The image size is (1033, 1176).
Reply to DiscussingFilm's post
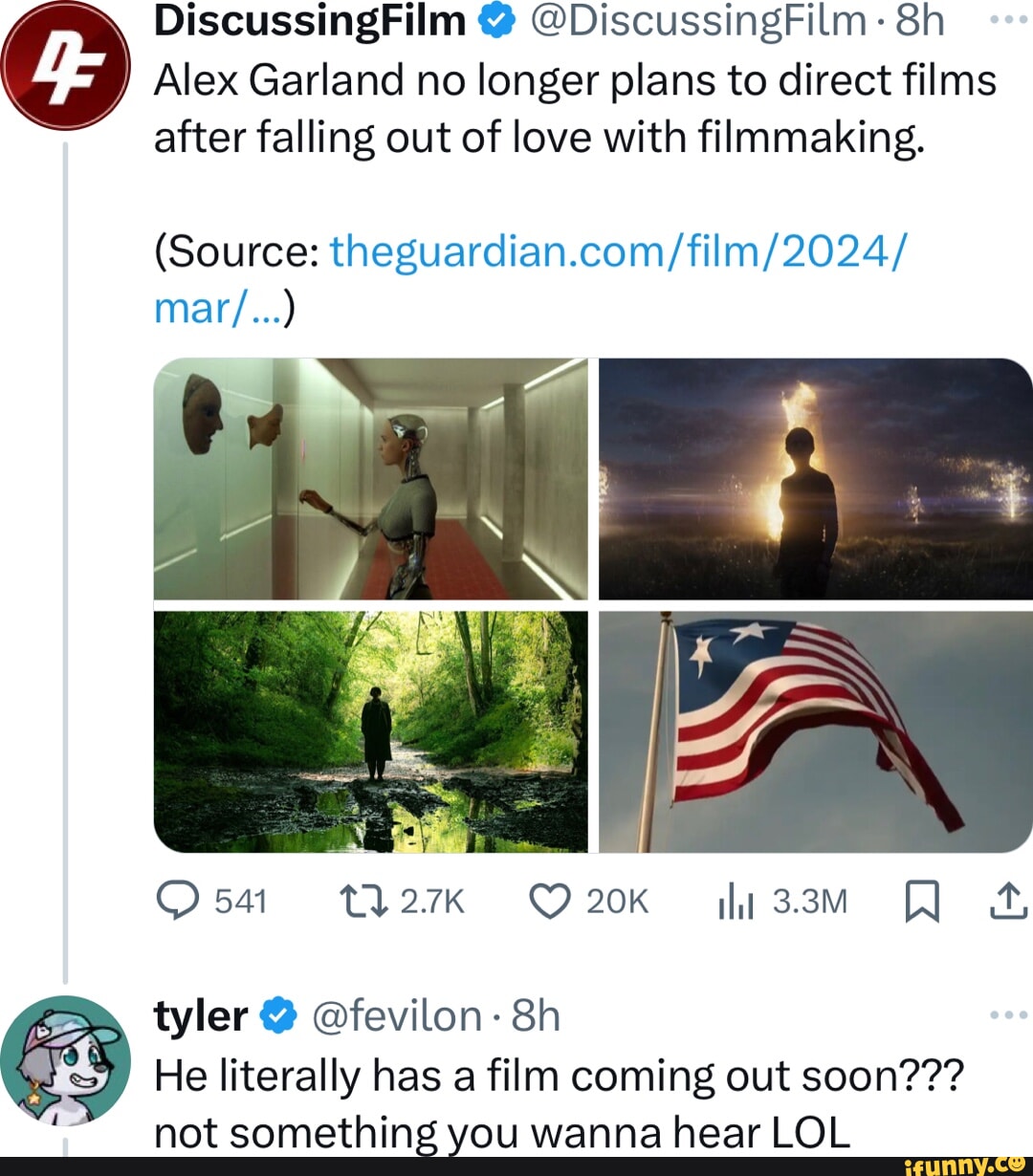[x=178, y=902]
